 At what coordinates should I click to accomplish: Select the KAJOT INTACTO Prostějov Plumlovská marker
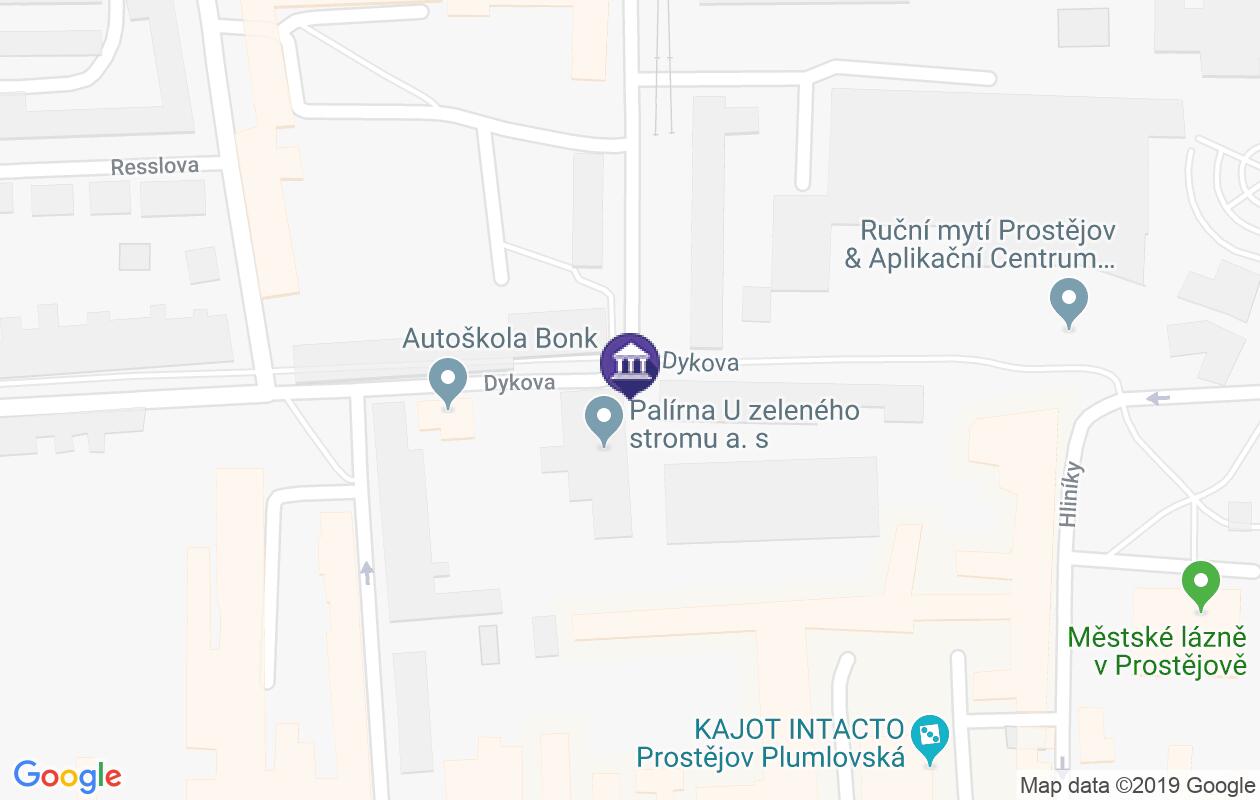pyautogui.click(x=932, y=739)
